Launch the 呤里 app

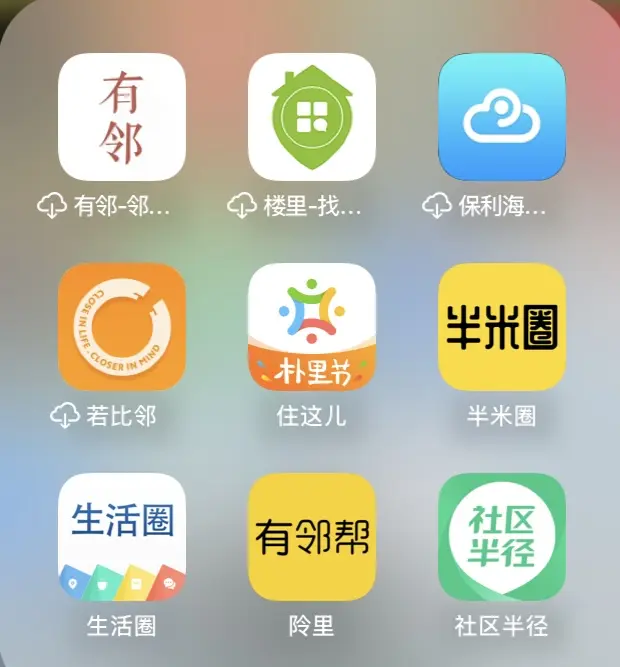(311, 537)
